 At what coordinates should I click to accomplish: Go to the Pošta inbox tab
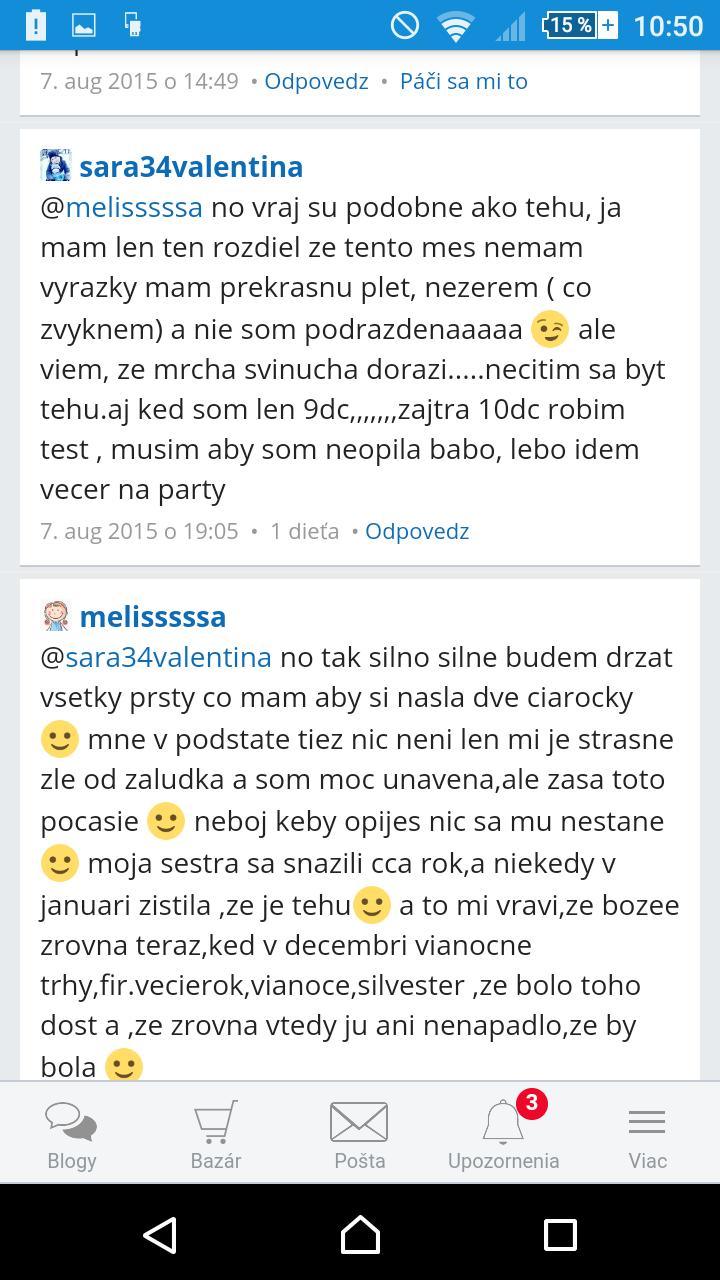tap(359, 1134)
